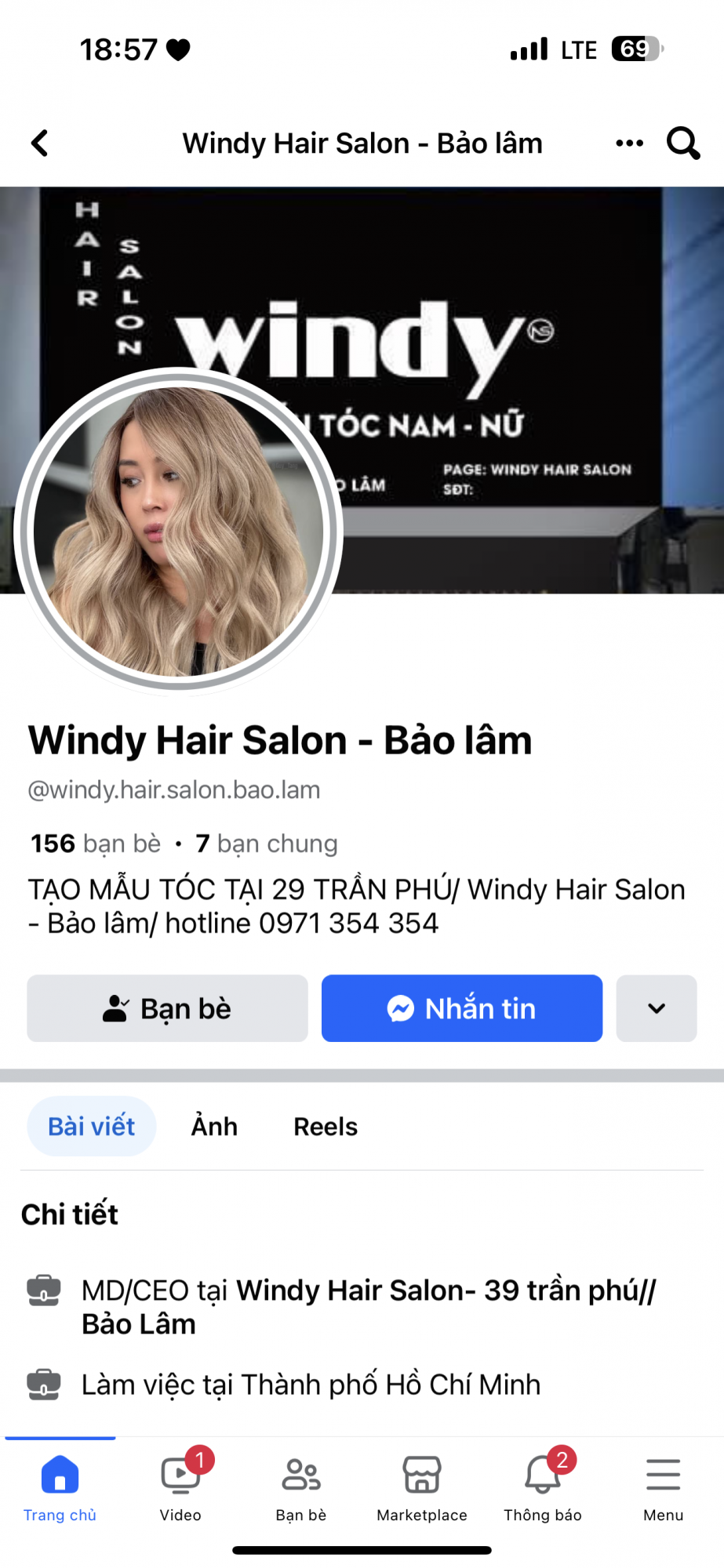
Task: Open the three-dot overflow menu
Action: pos(629,143)
